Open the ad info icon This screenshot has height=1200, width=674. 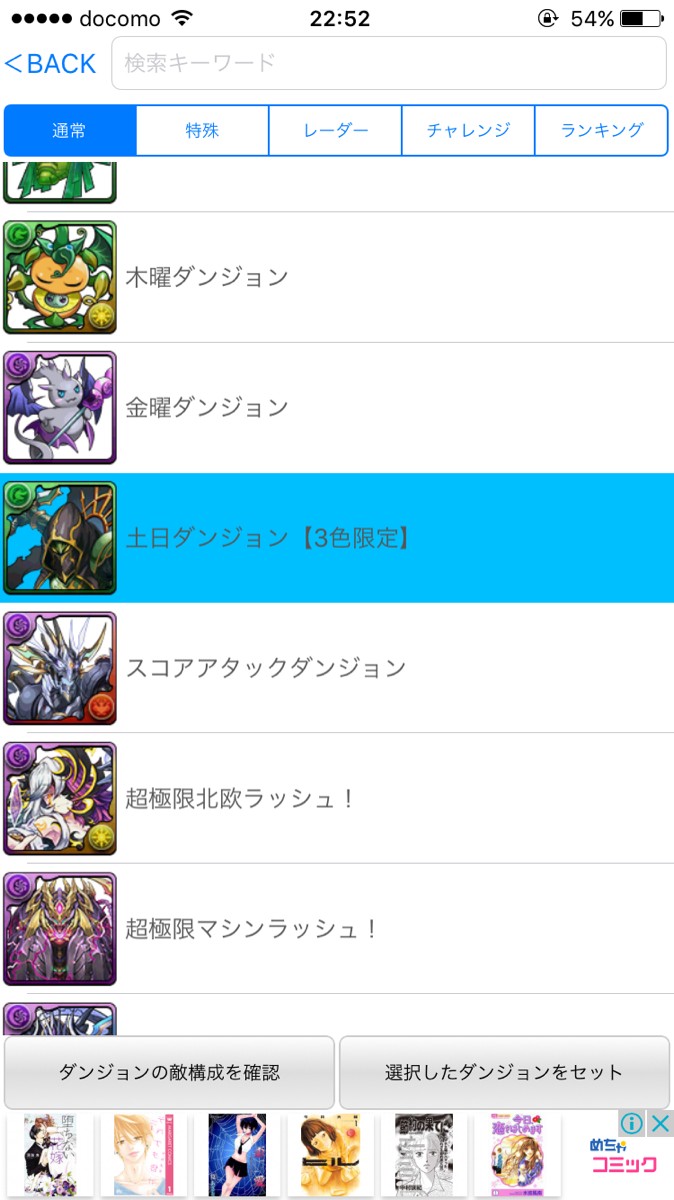[x=632, y=1123]
